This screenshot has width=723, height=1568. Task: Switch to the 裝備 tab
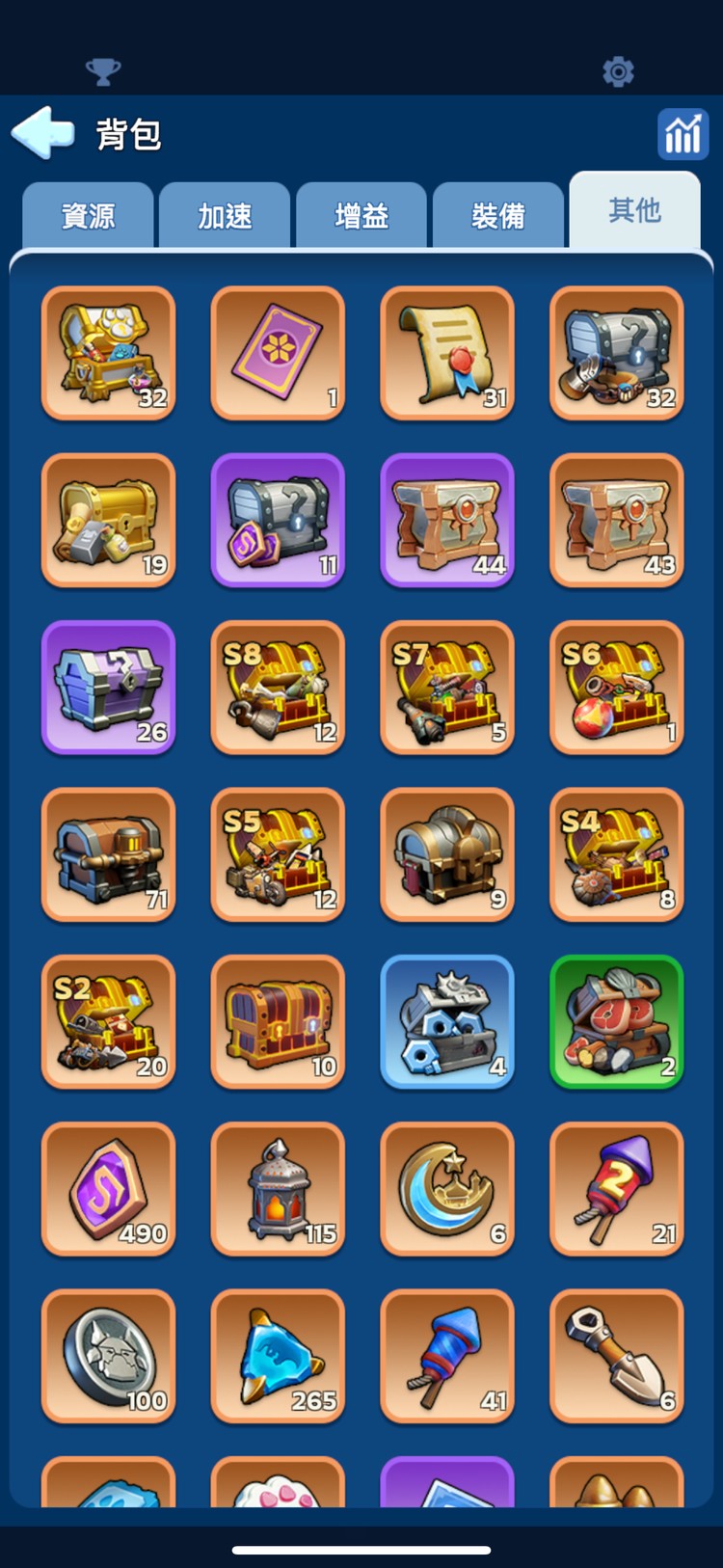coord(498,215)
